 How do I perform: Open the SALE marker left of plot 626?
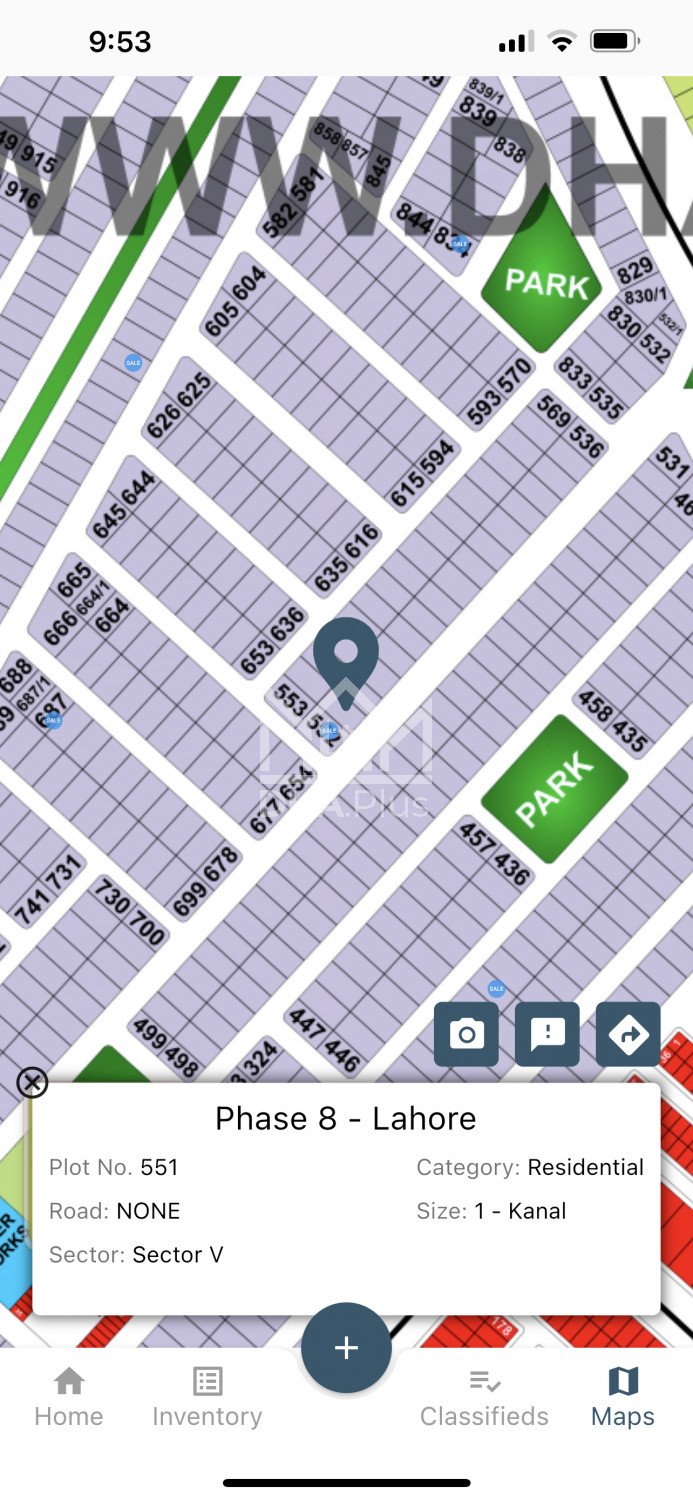133,363
